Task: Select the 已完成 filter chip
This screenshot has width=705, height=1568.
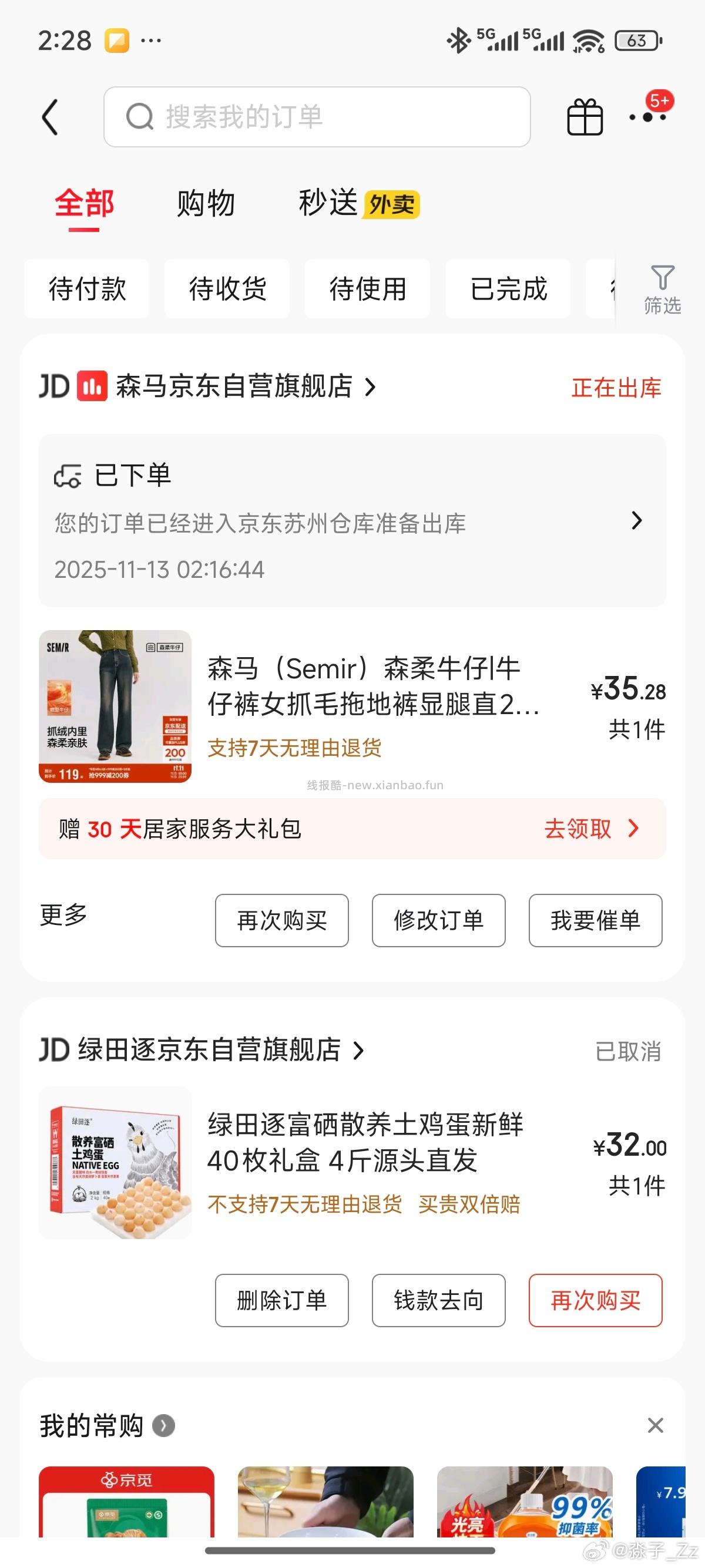Action: click(509, 289)
